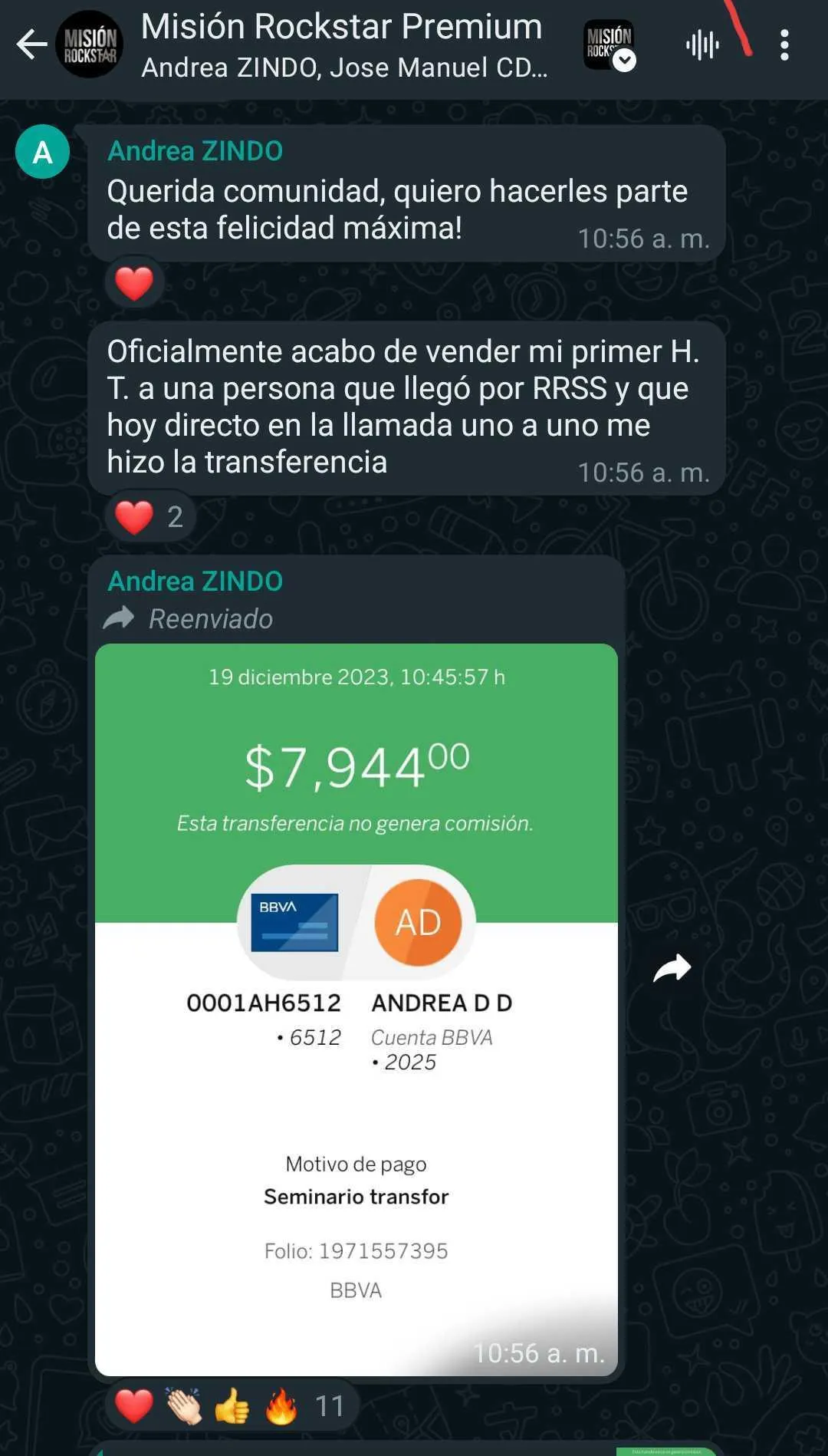View heart reaction on 'Querida comunidad' message
Image resolution: width=828 pixels, height=1456 pixels.
pos(134,283)
